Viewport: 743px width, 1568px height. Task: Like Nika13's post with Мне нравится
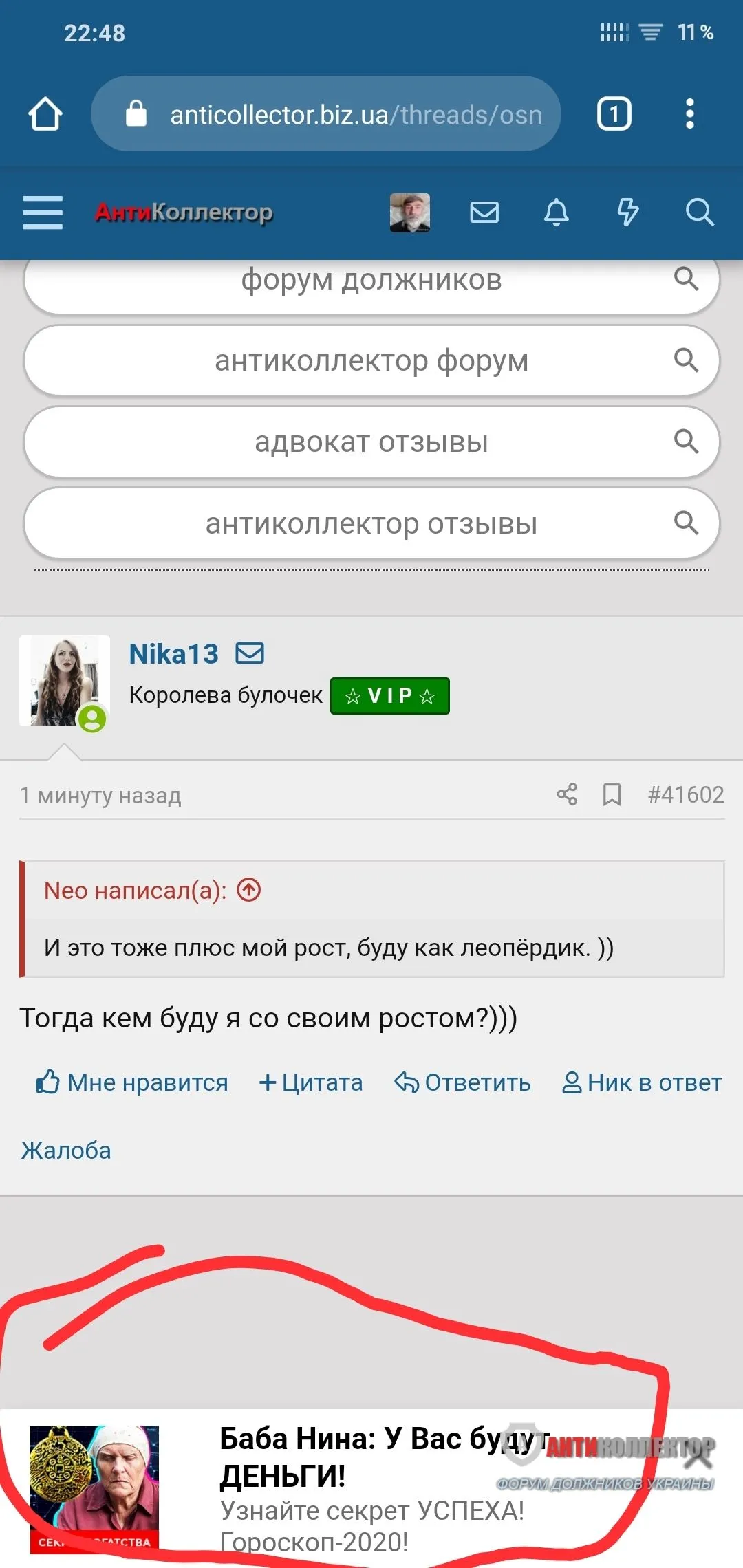point(132,1082)
